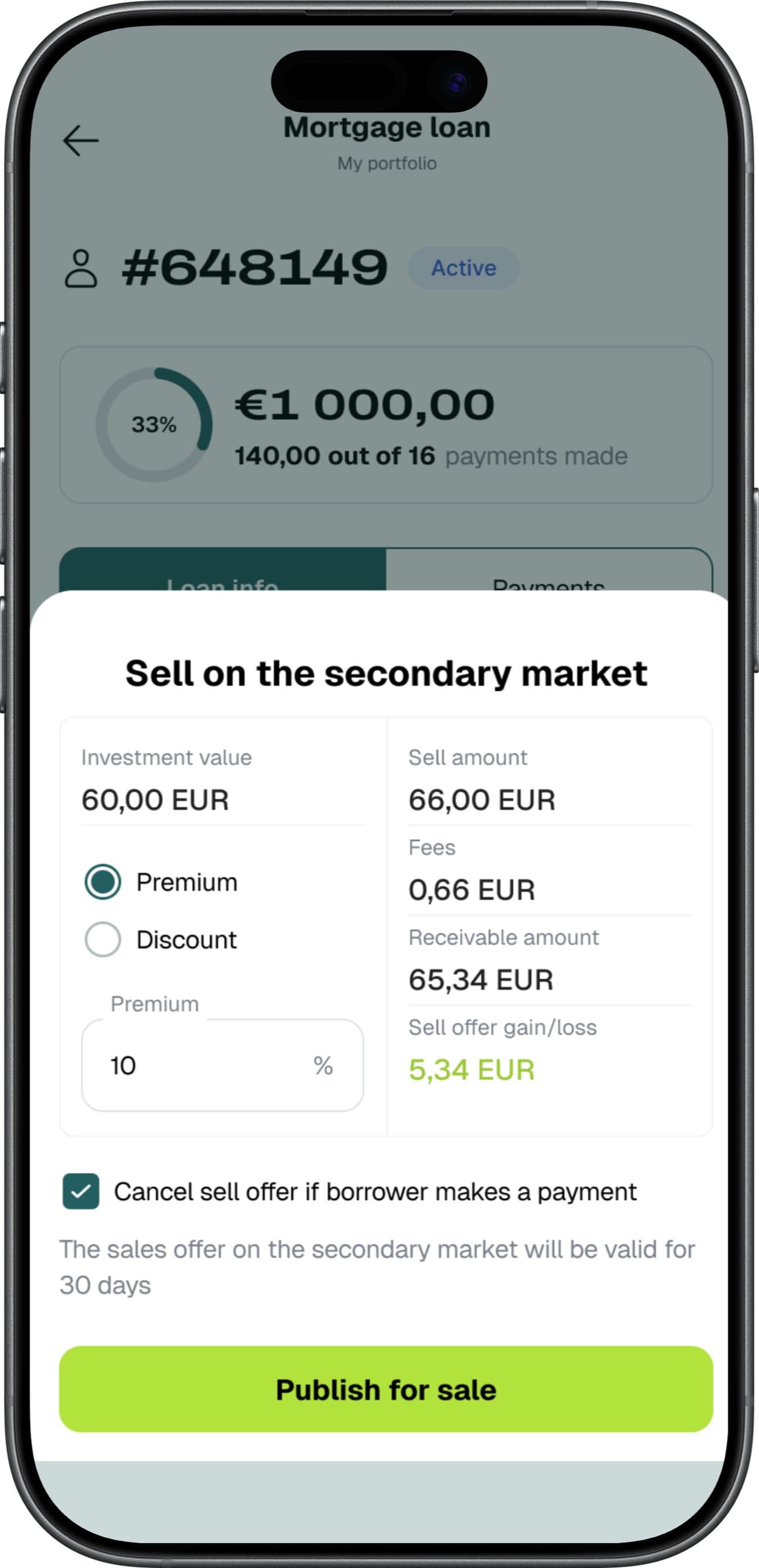Choose the Discount radio option
The width and height of the screenshot is (759, 1568).
(x=103, y=939)
